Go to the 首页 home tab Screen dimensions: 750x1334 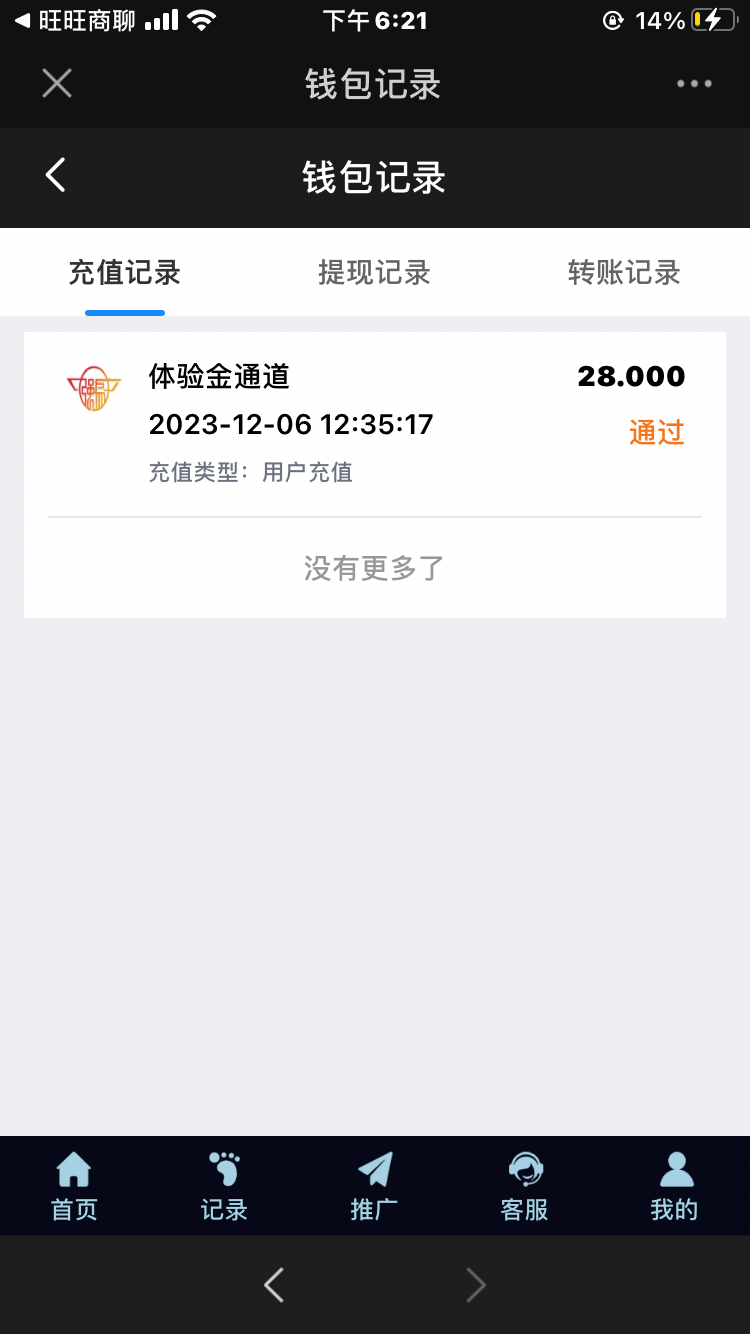click(x=75, y=1187)
